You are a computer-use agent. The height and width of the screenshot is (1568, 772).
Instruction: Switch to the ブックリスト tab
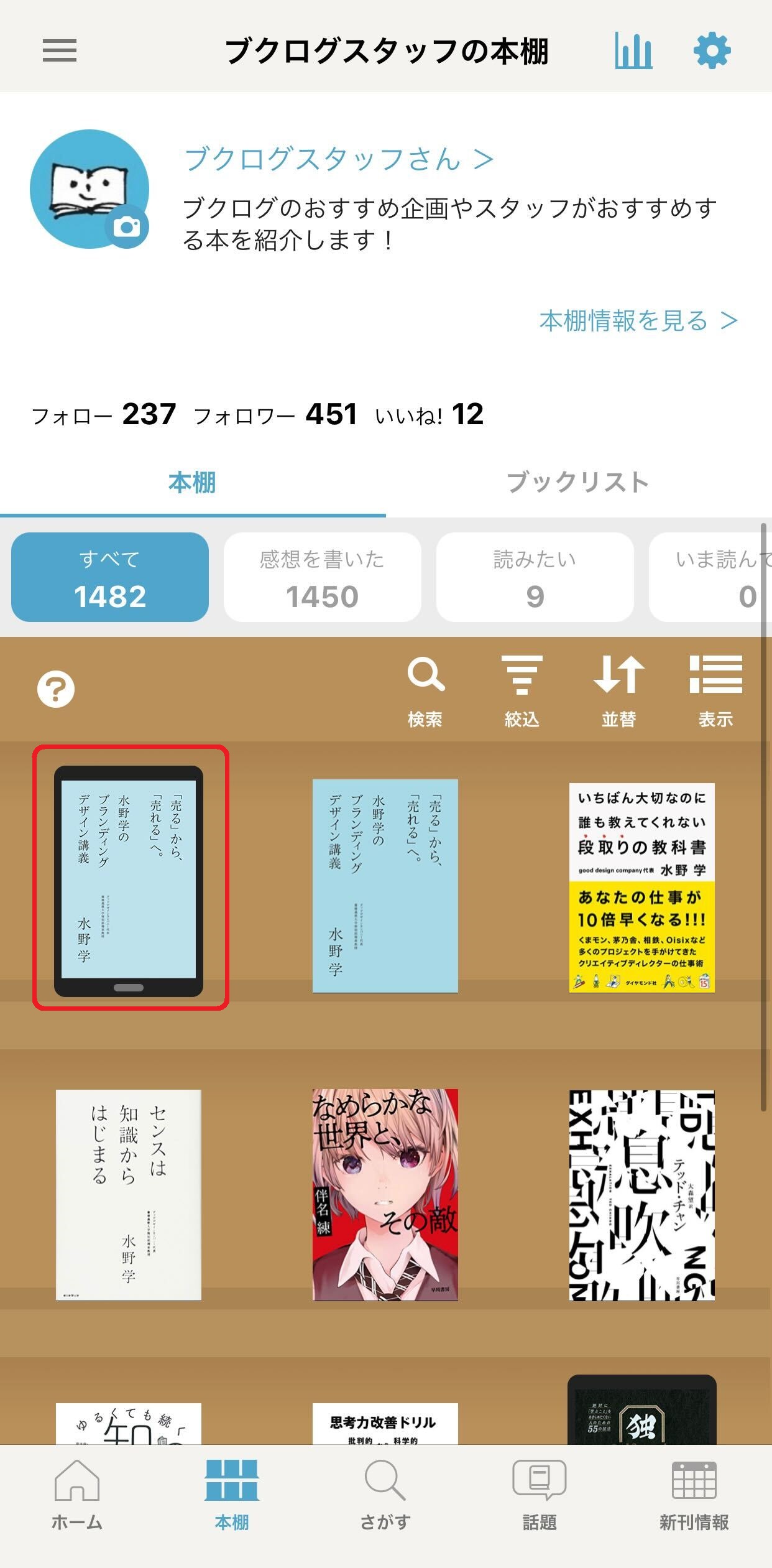(x=578, y=483)
